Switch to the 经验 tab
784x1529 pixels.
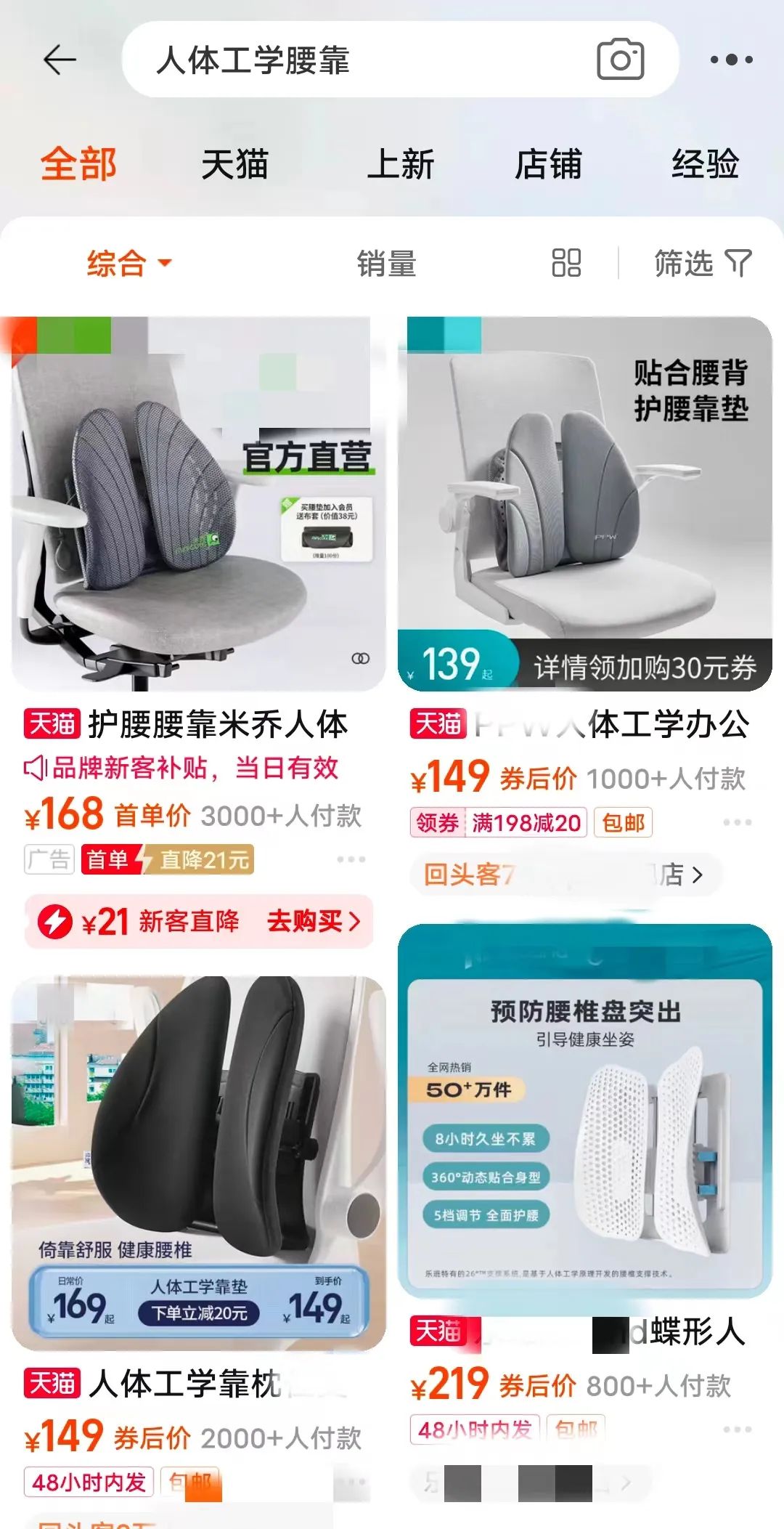pyautogui.click(x=706, y=164)
